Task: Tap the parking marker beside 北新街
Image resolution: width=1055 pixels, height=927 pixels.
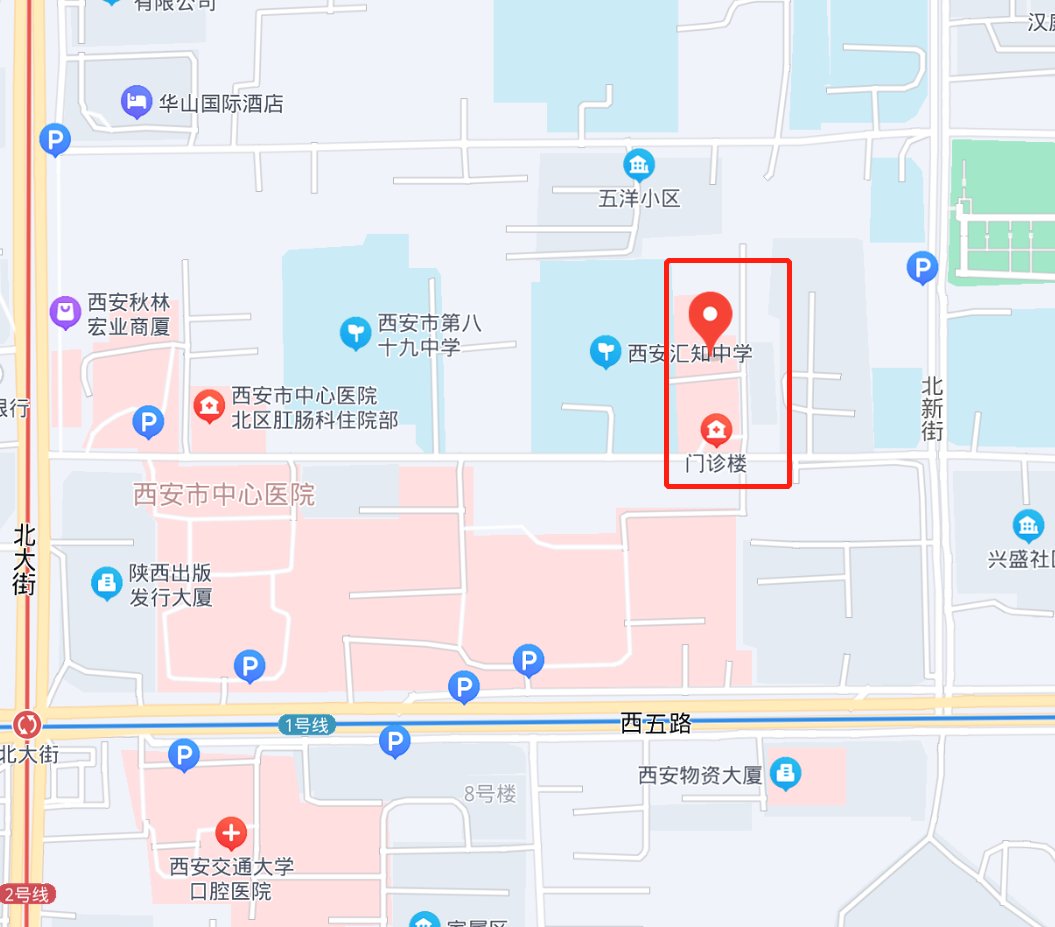Action: point(921,267)
